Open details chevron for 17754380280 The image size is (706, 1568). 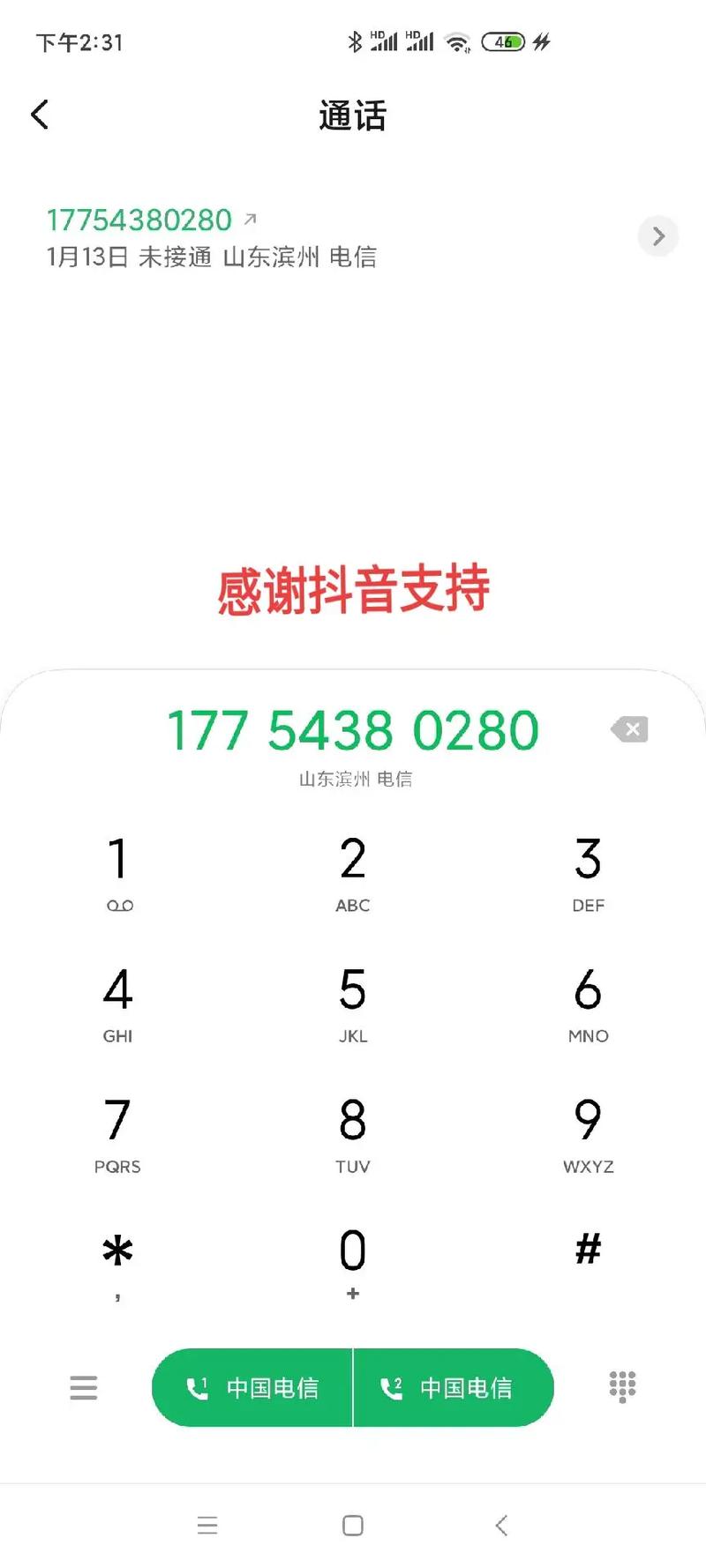coord(657,235)
